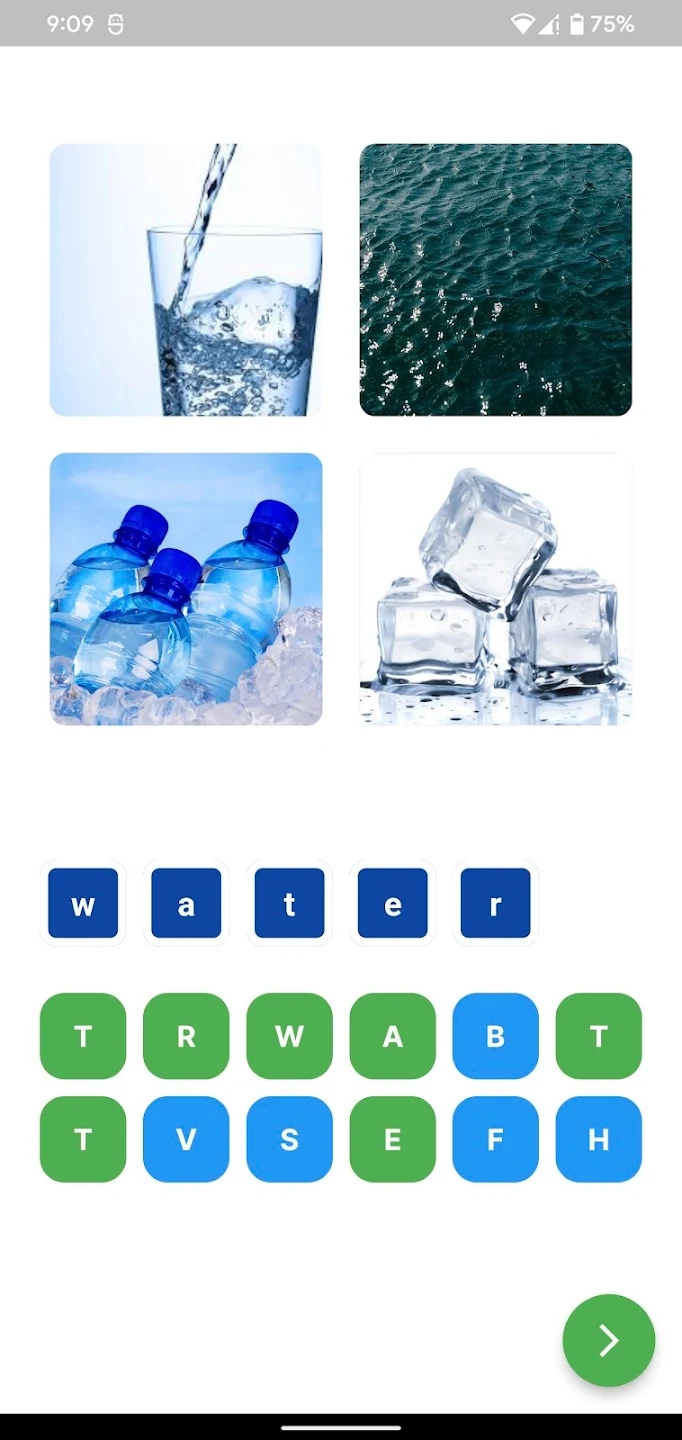Tap the letter F tile
682x1440 pixels.
(495, 1139)
